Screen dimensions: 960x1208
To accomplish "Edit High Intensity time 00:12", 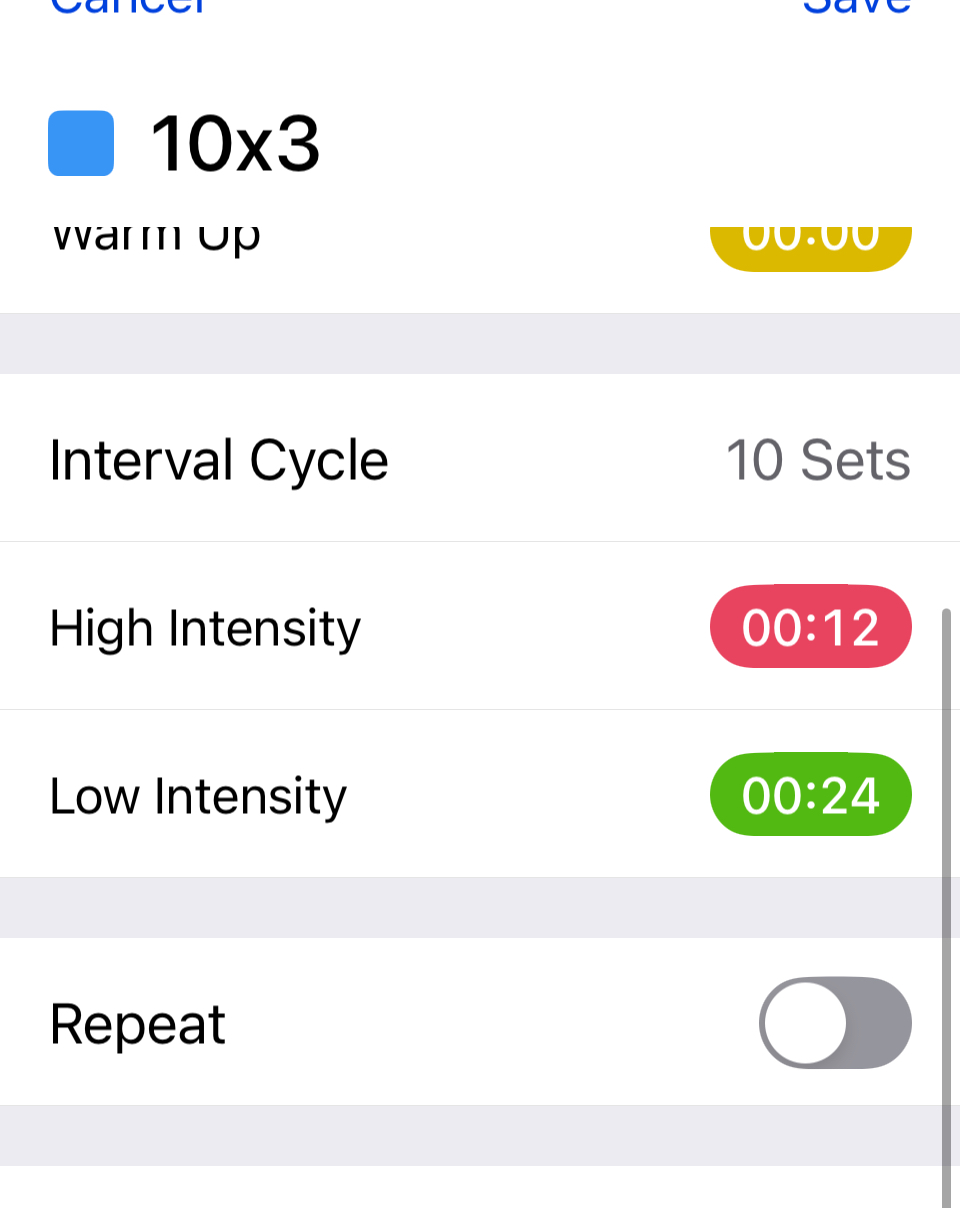I will [810, 627].
